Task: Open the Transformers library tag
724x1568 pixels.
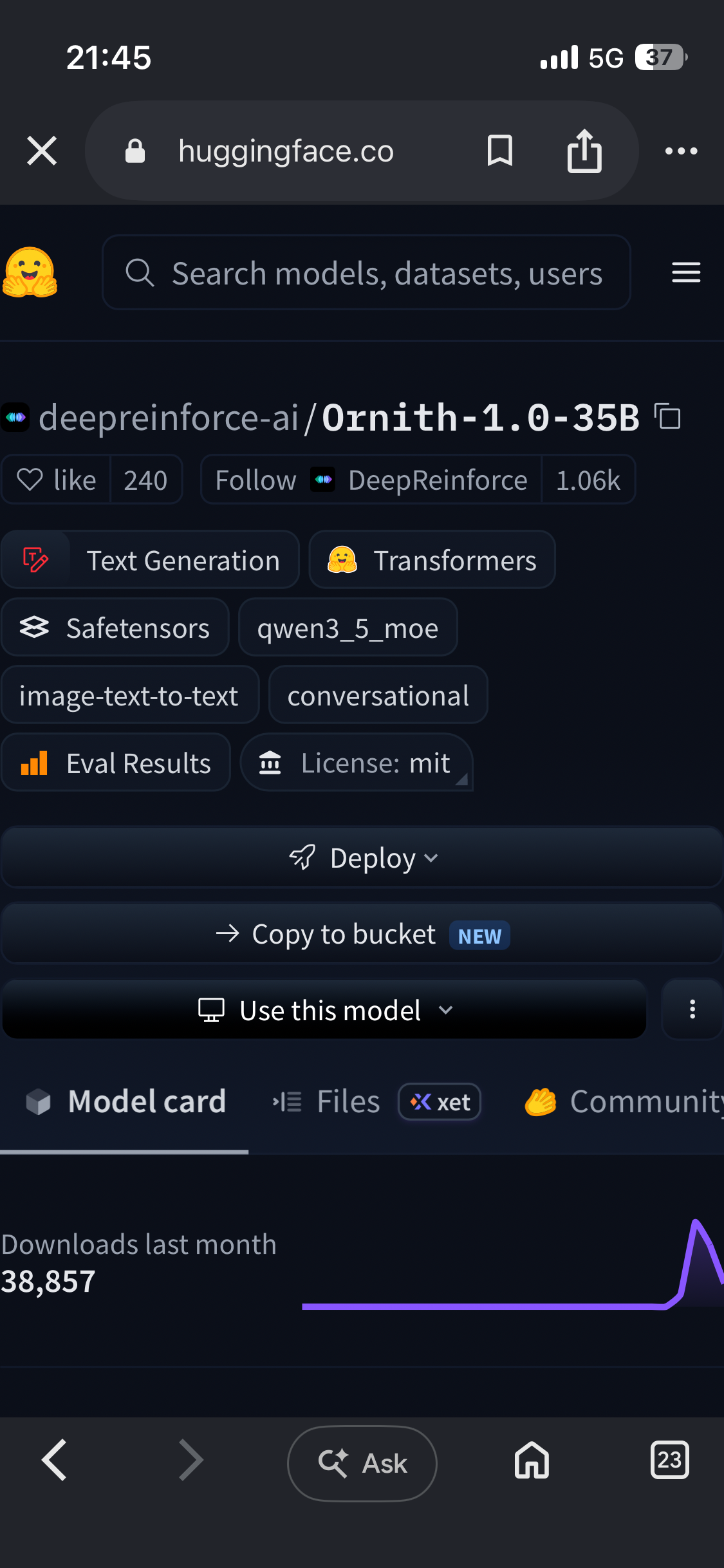Action: click(x=432, y=560)
